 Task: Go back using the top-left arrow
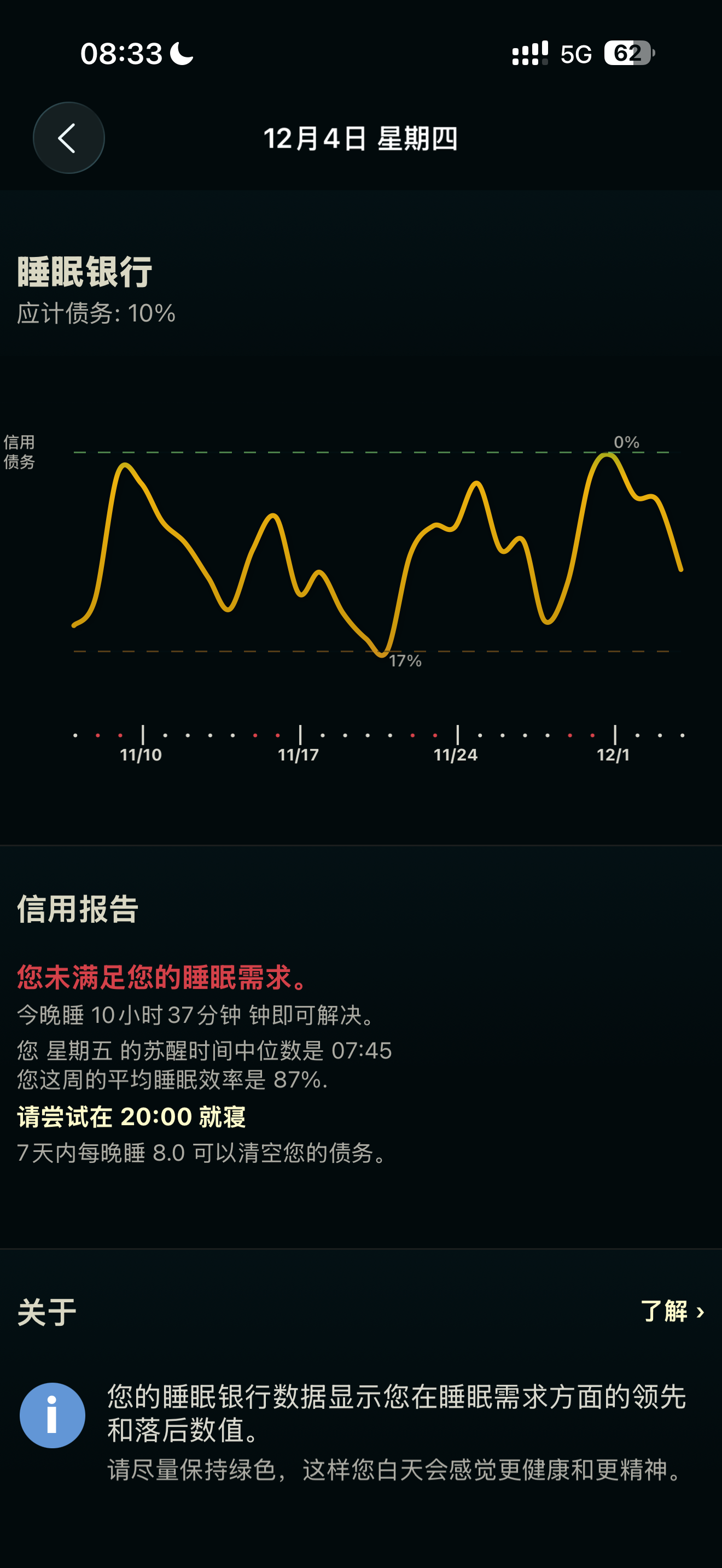click(x=69, y=138)
